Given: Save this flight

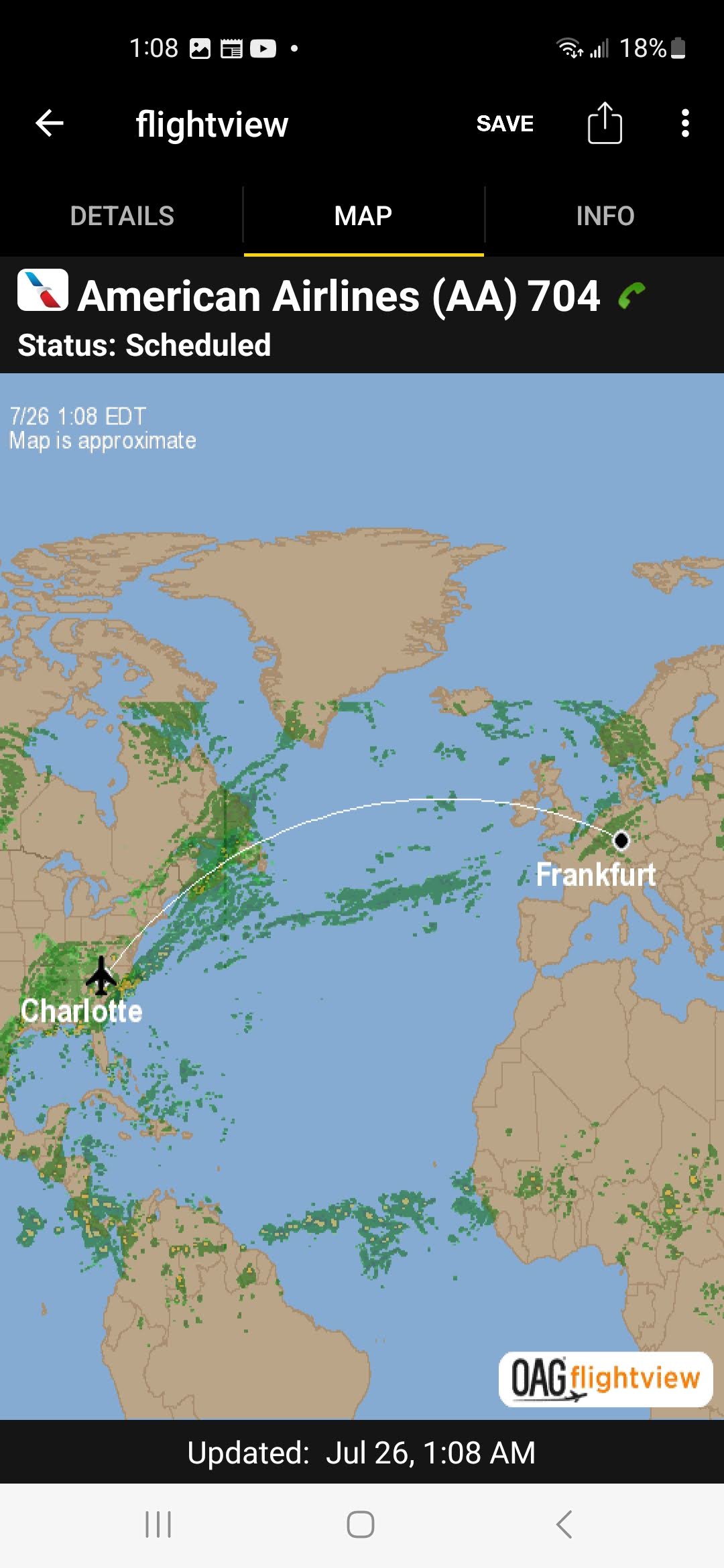Looking at the screenshot, I should tap(505, 123).
